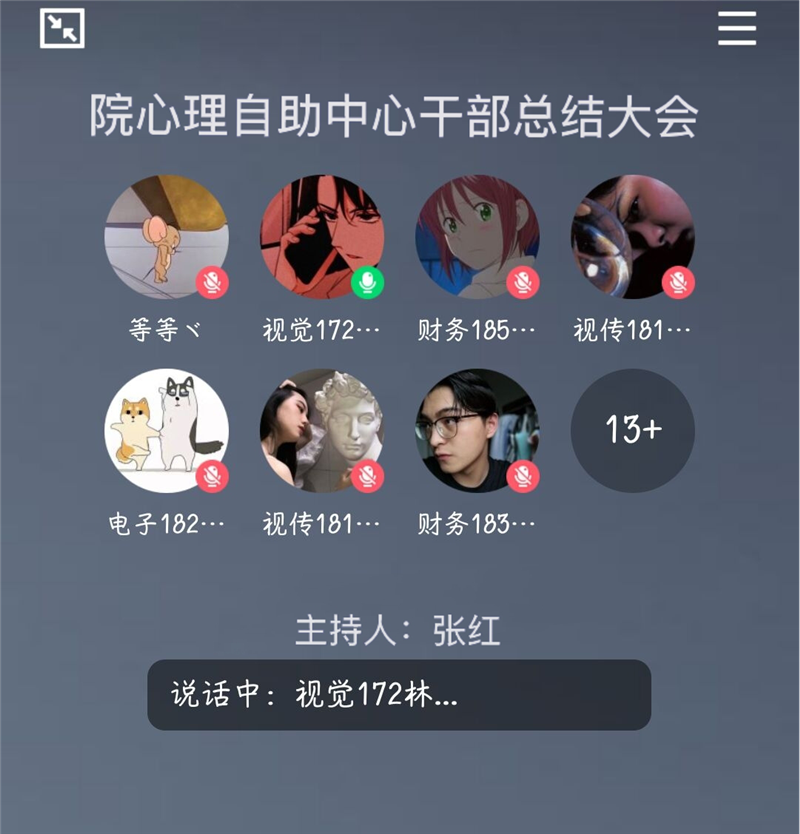The image size is (800, 834).
Task: Open participant 等等ヾ avatar
Action: (x=166, y=237)
